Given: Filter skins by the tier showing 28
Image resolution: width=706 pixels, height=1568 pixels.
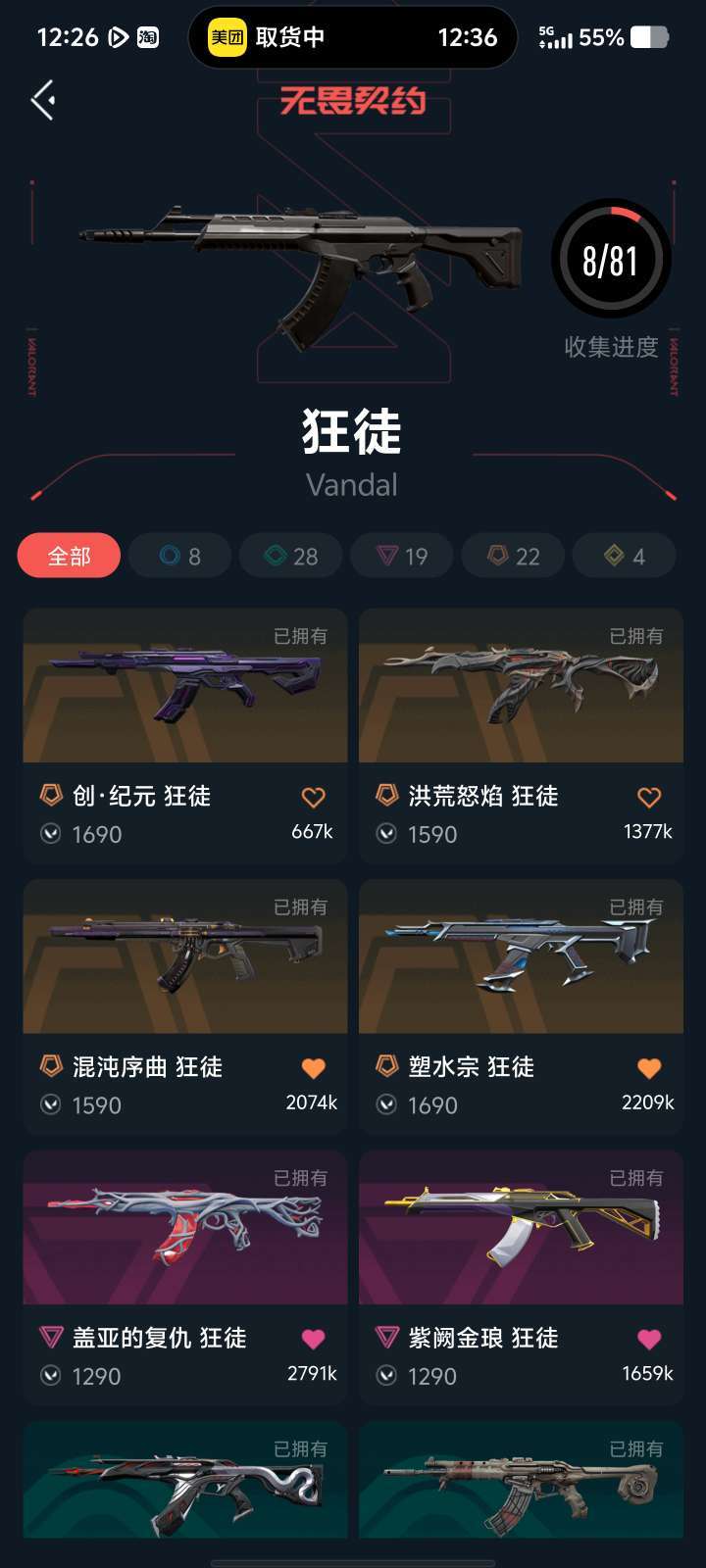Looking at the screenshot, I should [x=291, y=556].
